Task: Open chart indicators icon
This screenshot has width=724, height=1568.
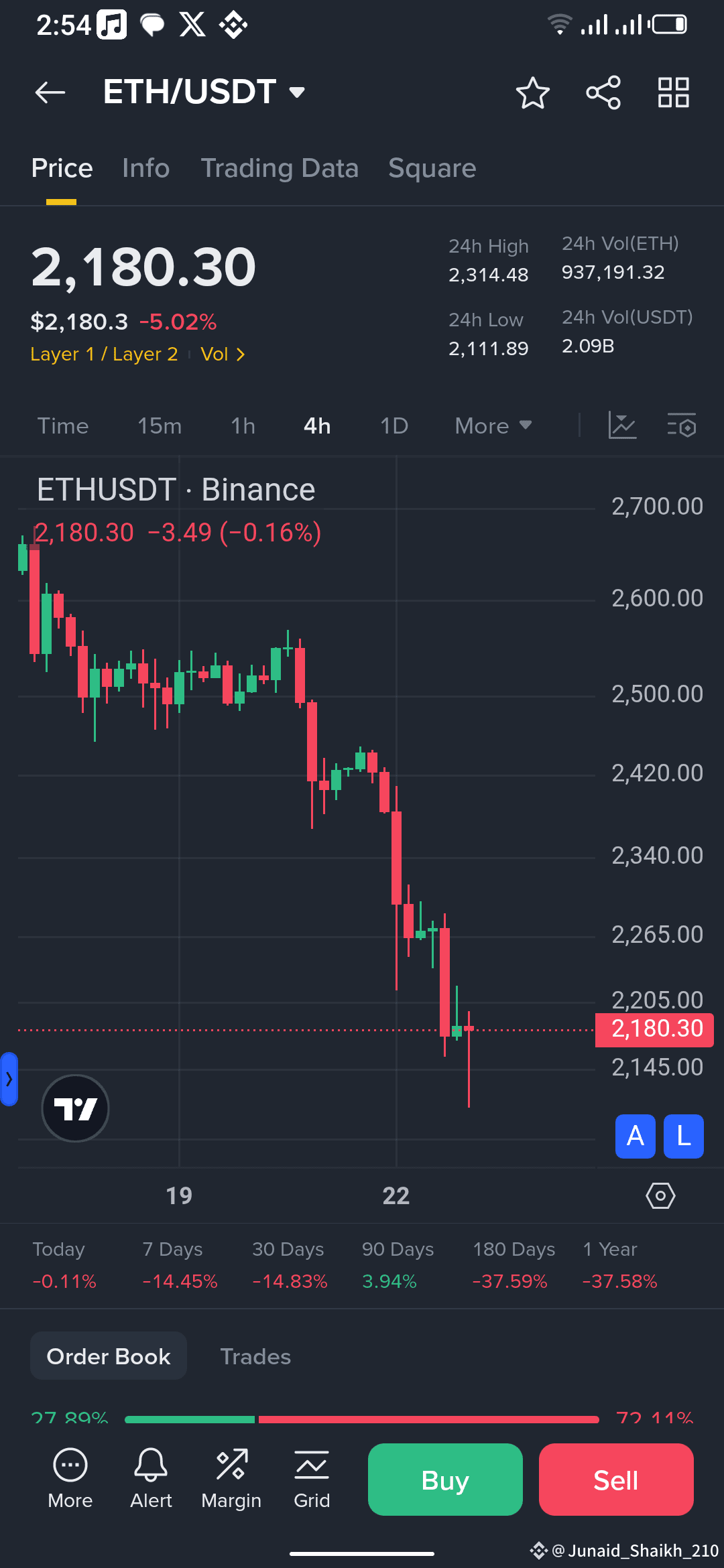Action: click(x=622, y=426)
